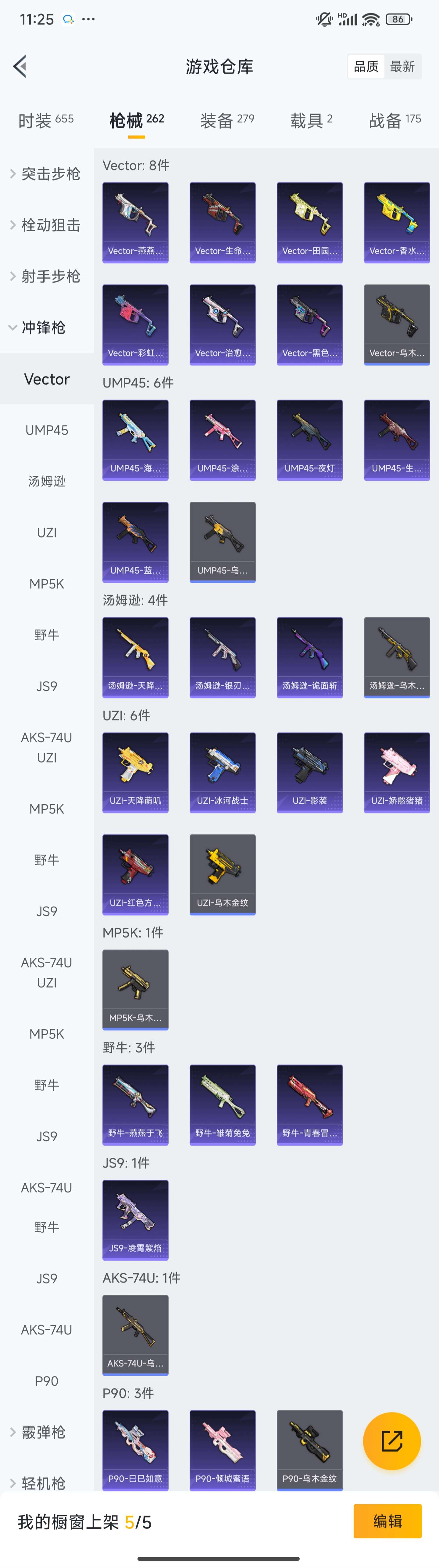Image resolution: width=439 pixels, height=1568 pixels.
Task: Switch to the 时装 tab
Action: pyautogui.click(x=46, y=120)
